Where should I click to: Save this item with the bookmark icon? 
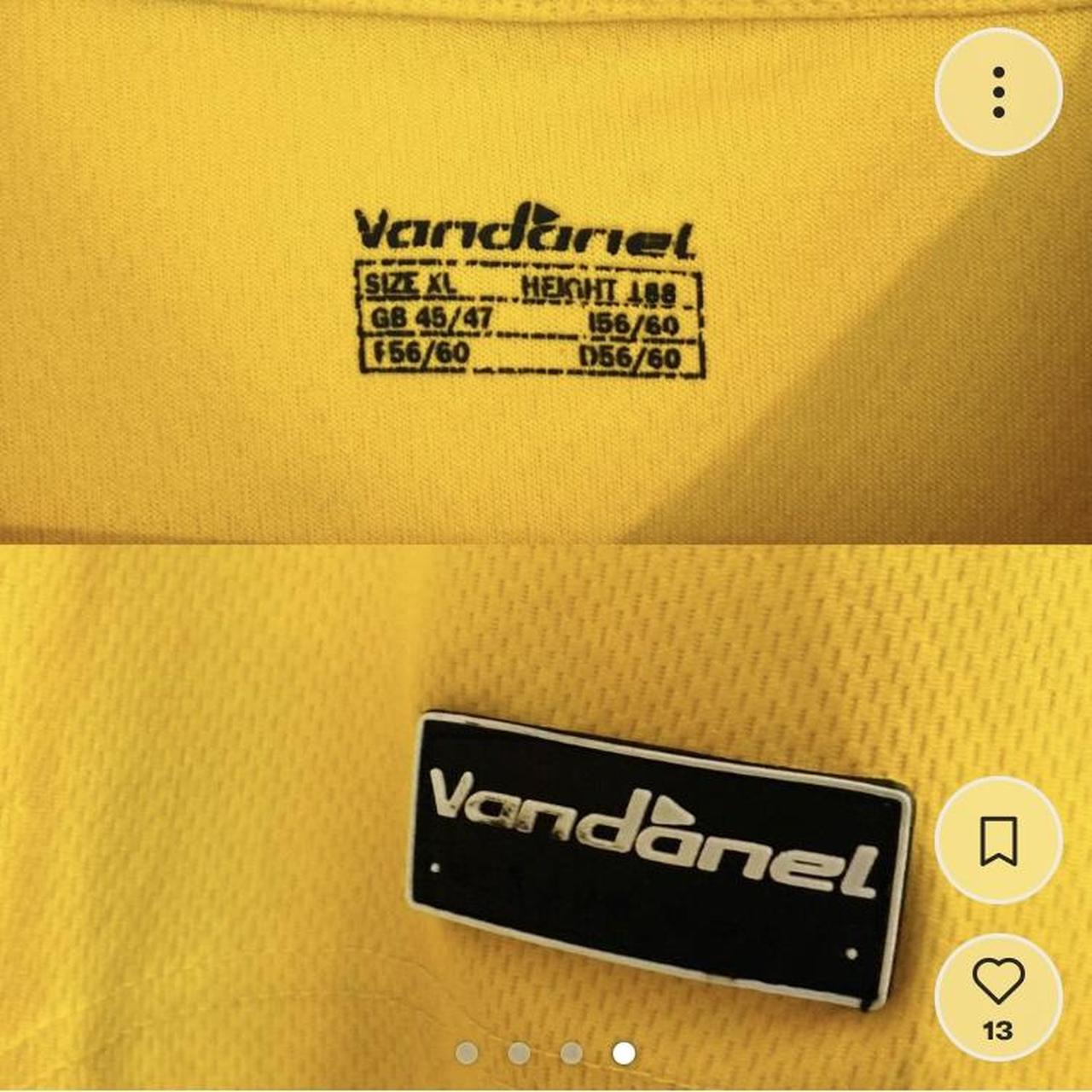pyautogui.click(x=998, y=840)
